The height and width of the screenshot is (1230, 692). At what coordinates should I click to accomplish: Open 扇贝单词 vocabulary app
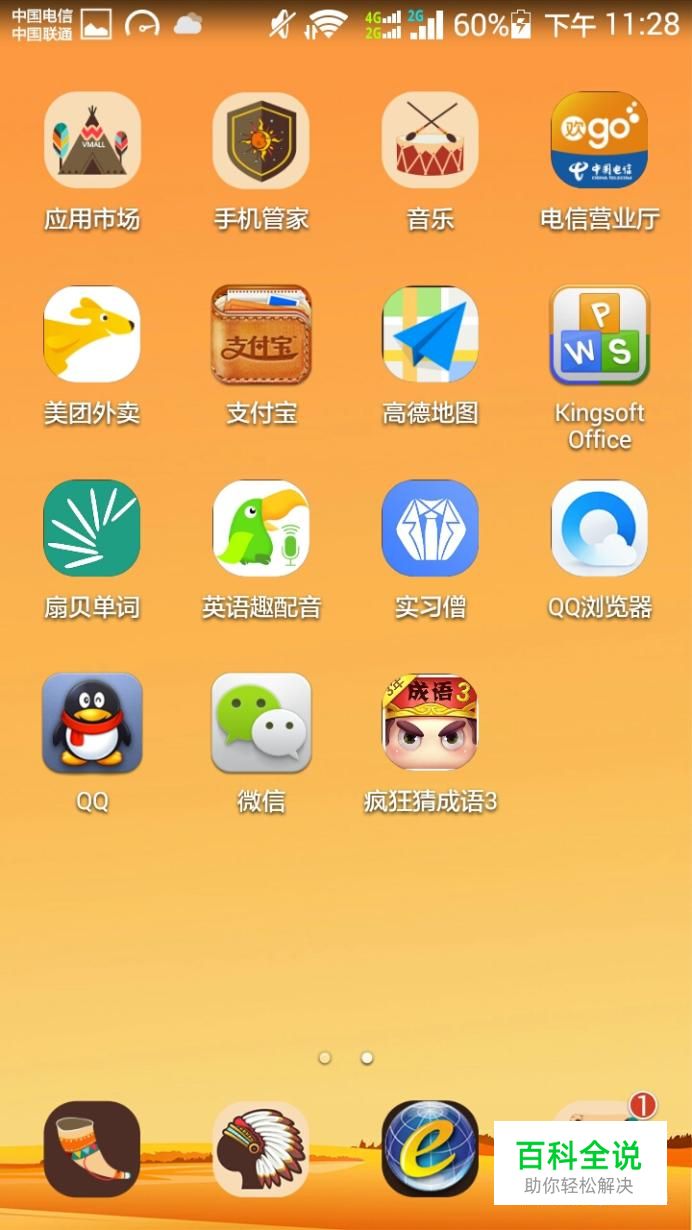(92, 528)
